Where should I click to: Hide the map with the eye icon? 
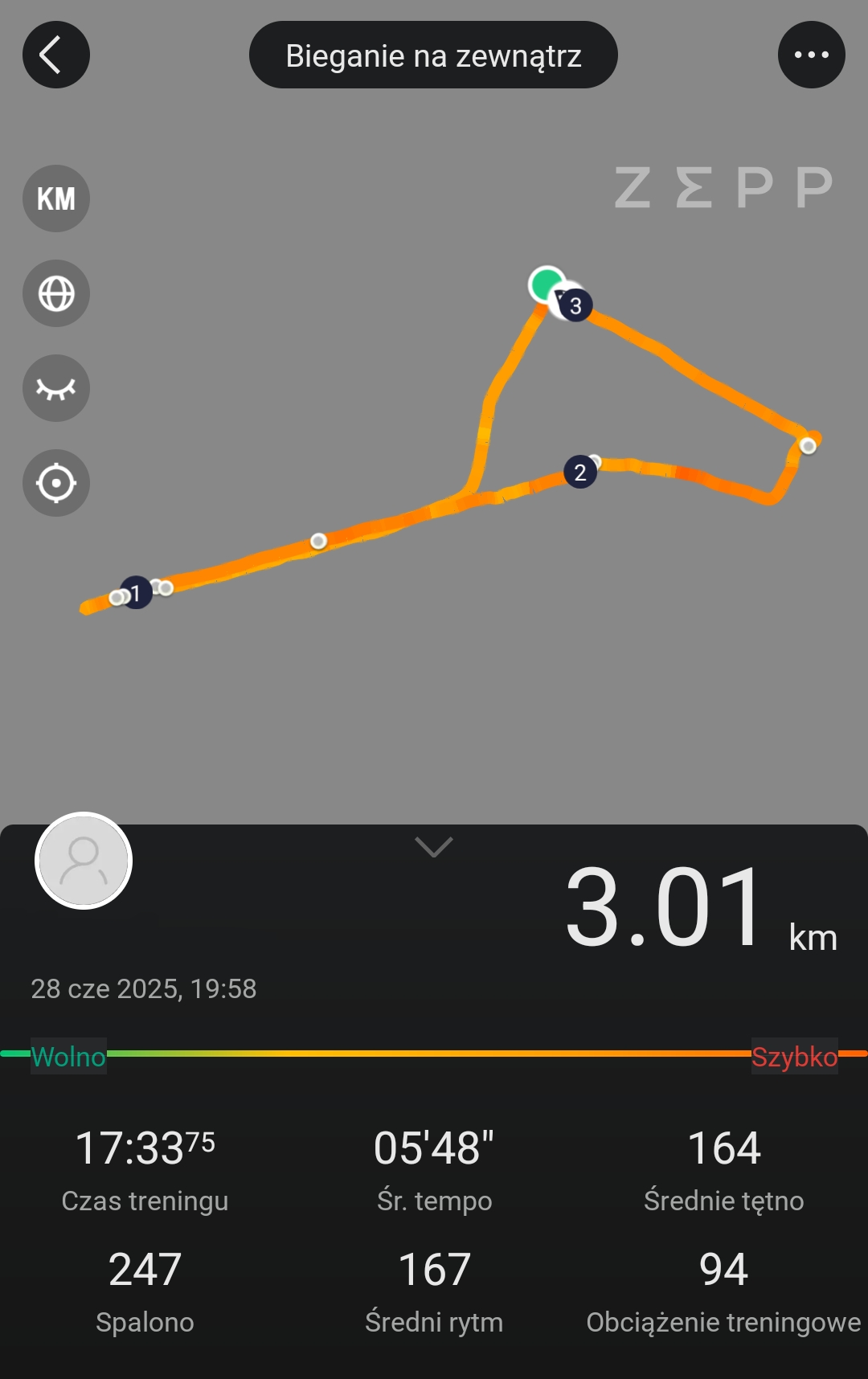55,388
